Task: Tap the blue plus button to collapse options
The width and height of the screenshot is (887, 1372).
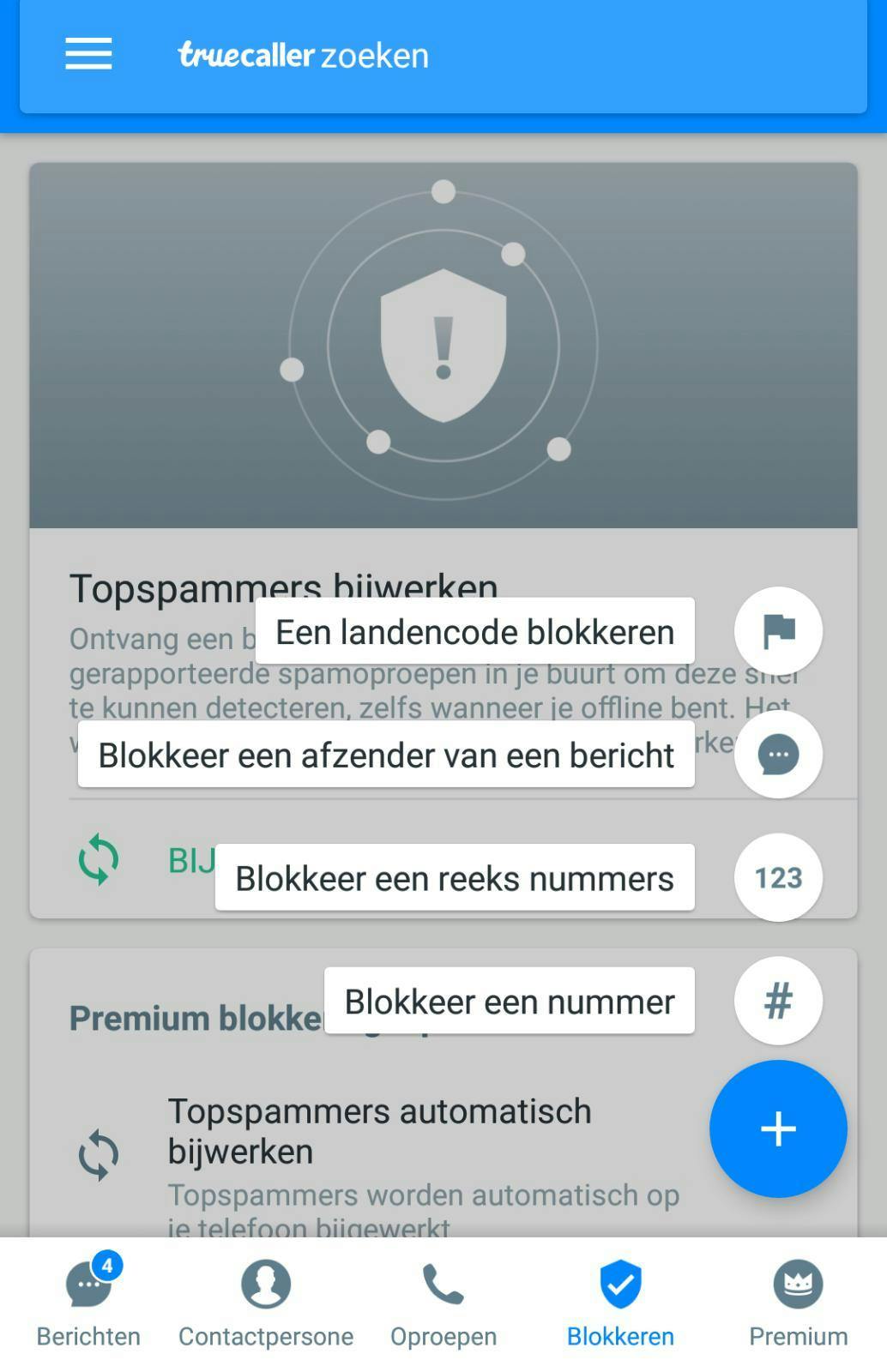Action: pyautogui.click(x=777, y=1129)
